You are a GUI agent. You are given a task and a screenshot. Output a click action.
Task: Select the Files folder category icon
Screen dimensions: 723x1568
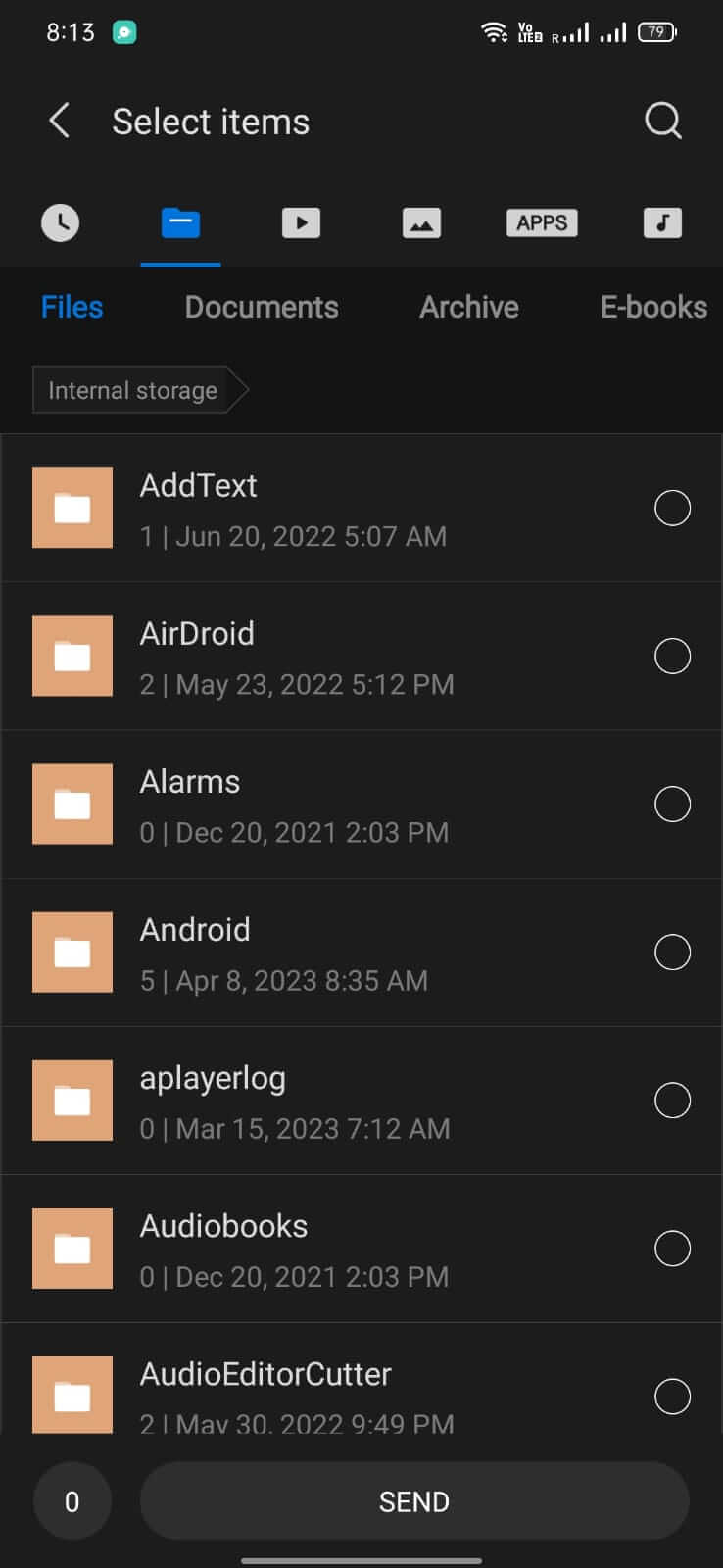pyautogui.click(x=180, y=222)
